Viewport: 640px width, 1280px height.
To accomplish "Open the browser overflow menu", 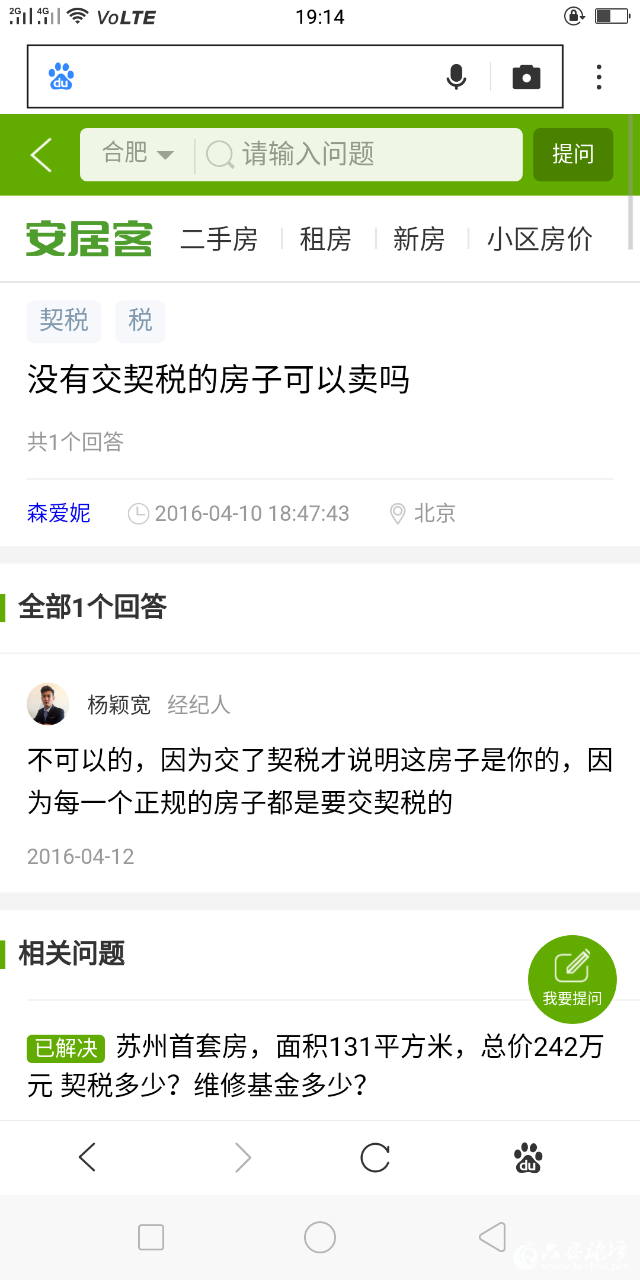I will click(x=598, y=77).
